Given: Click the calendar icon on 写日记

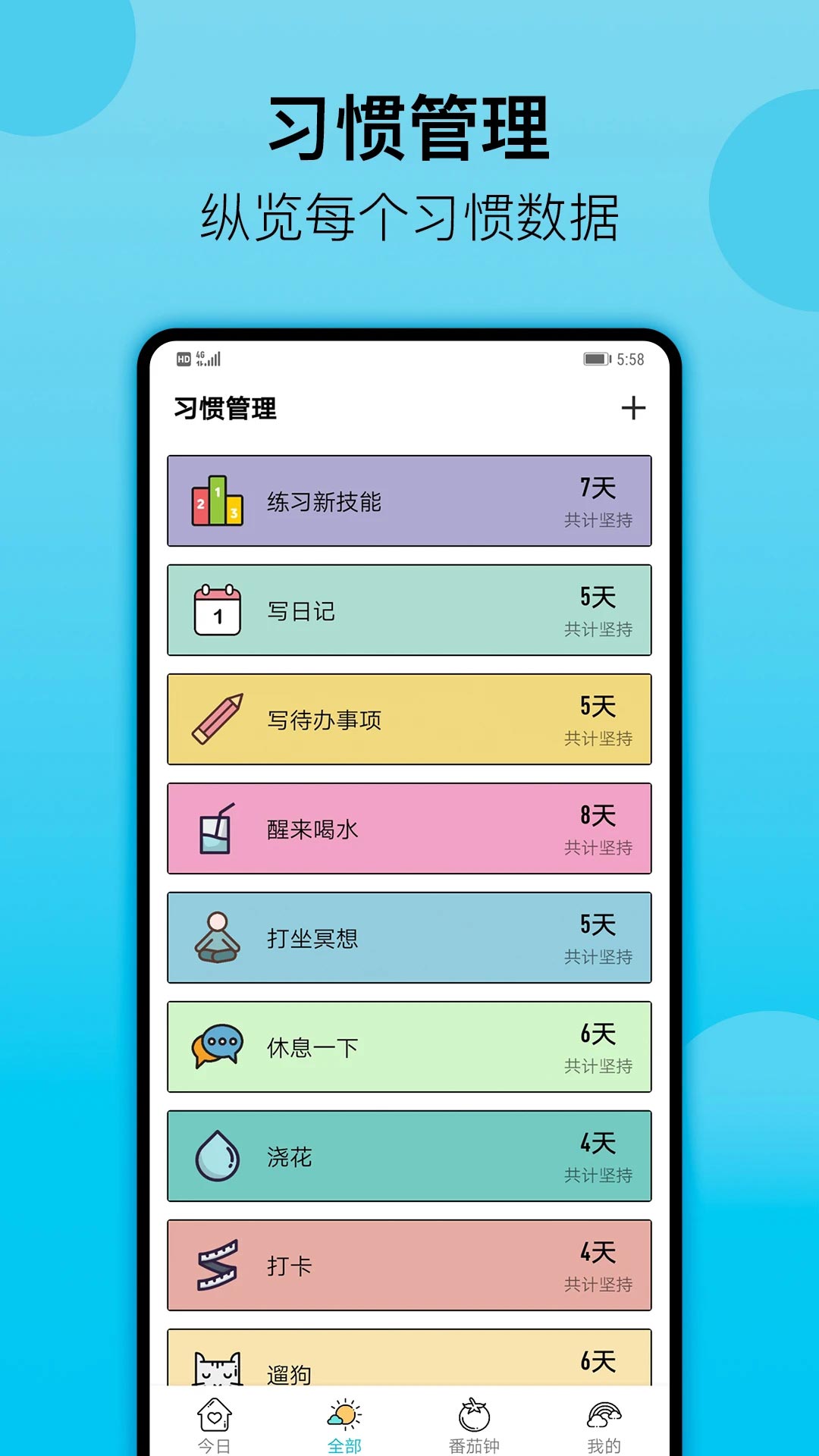Looking at the screenshot, I should coord(216,610).
